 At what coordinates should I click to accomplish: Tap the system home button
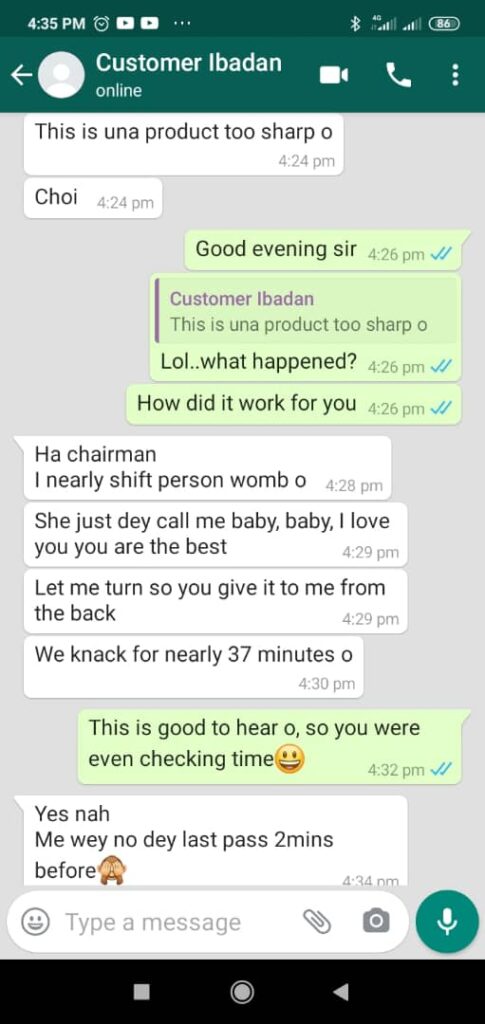point(242,992)
